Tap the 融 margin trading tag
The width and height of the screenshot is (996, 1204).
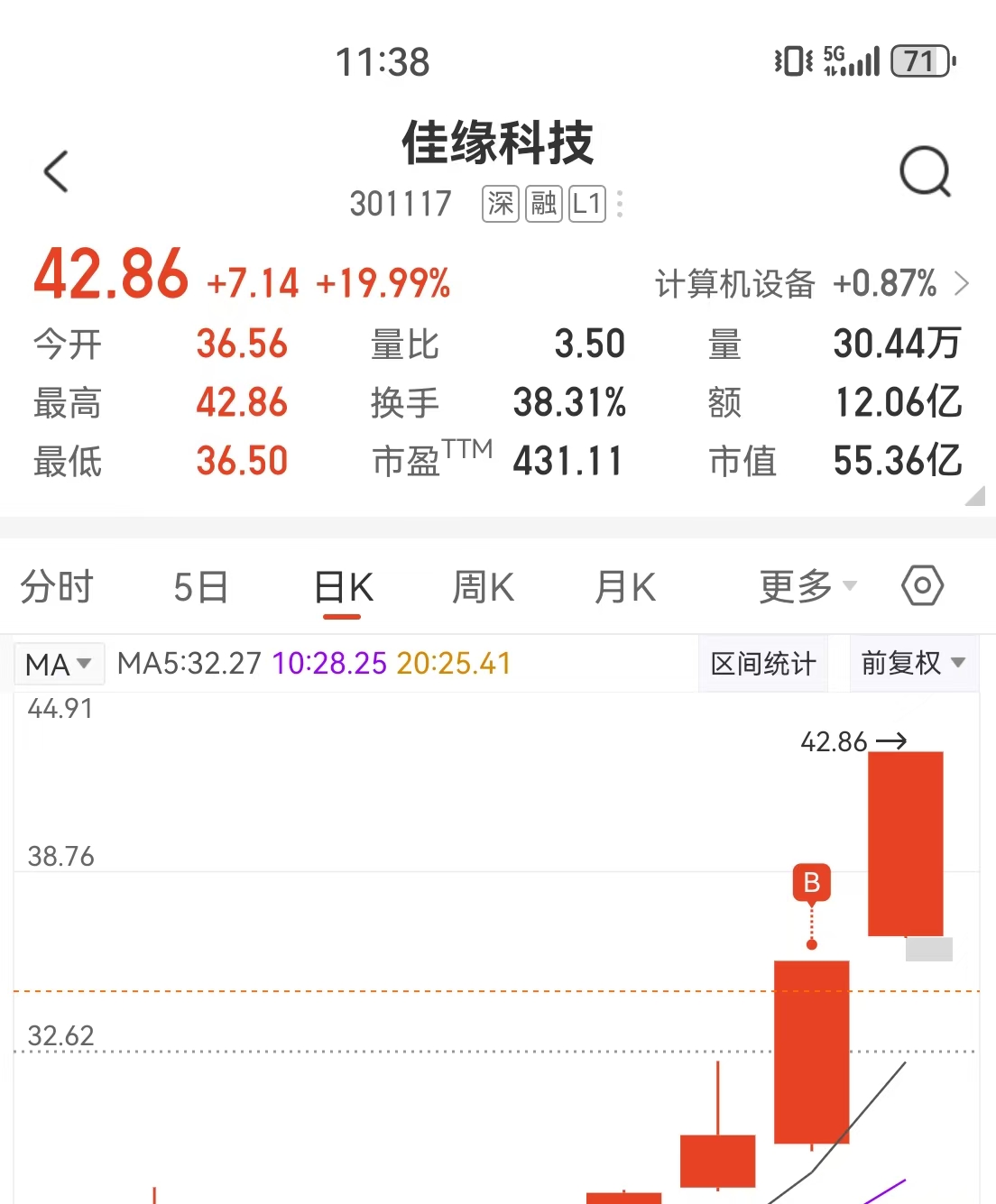(543, 204)
